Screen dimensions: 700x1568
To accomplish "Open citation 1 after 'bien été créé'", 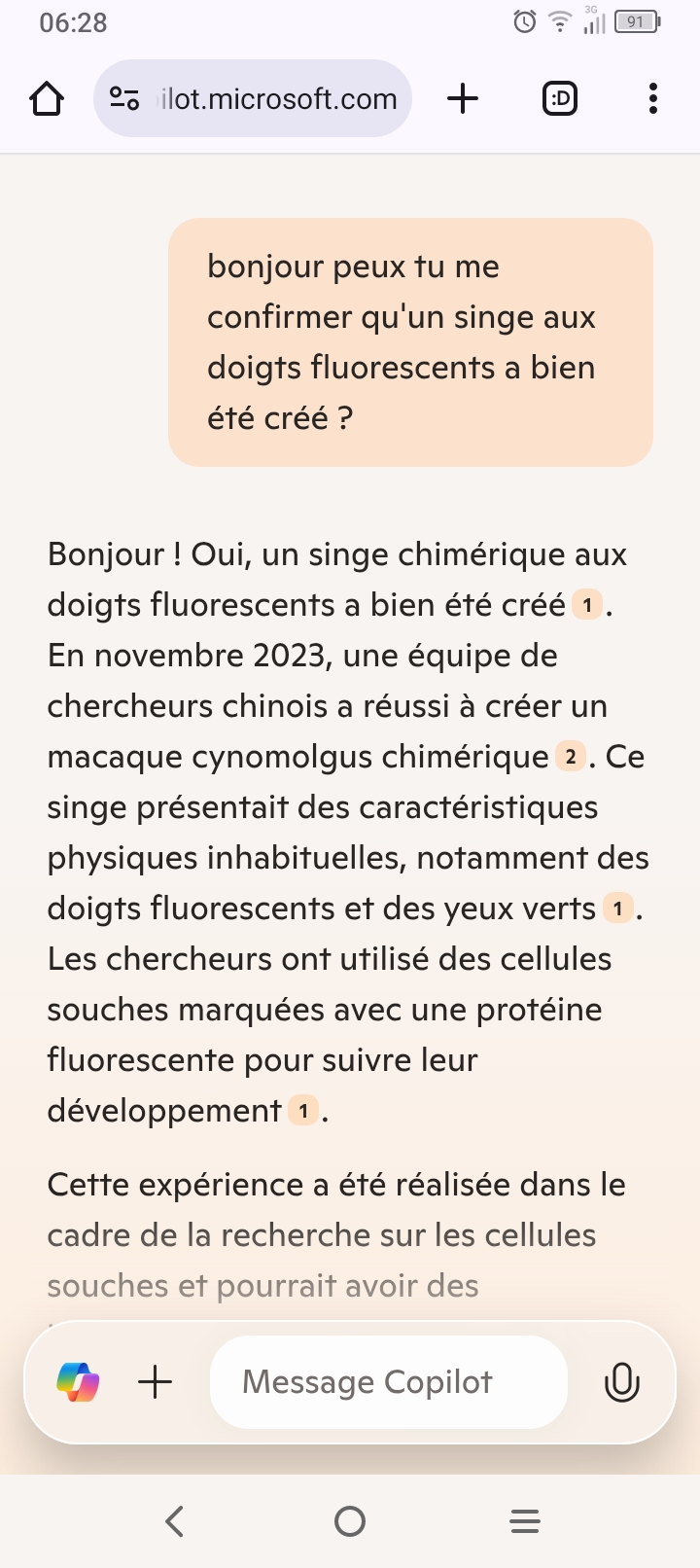I will coord(586,606).
